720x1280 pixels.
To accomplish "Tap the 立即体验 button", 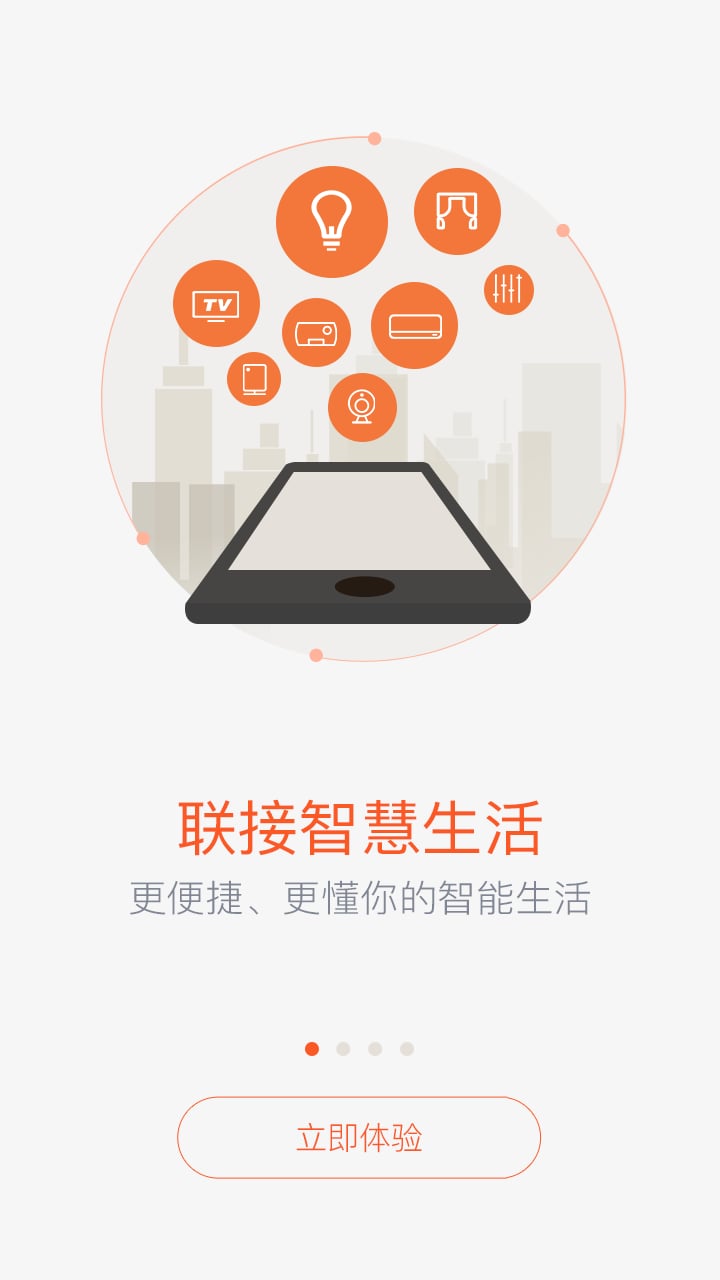I will pyautogui.click(x=359, y=1138).
